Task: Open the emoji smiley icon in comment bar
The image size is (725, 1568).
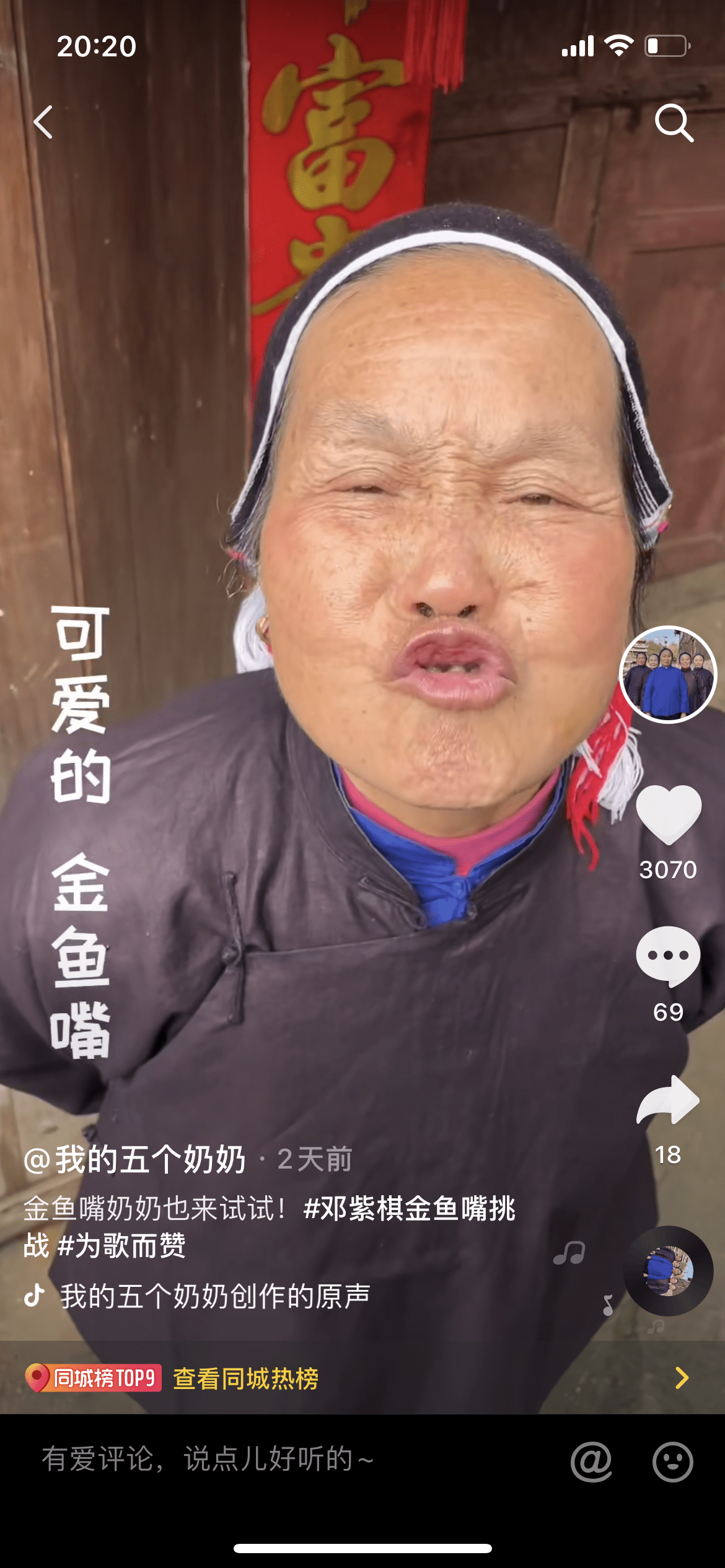Action: click(673, 1461)
